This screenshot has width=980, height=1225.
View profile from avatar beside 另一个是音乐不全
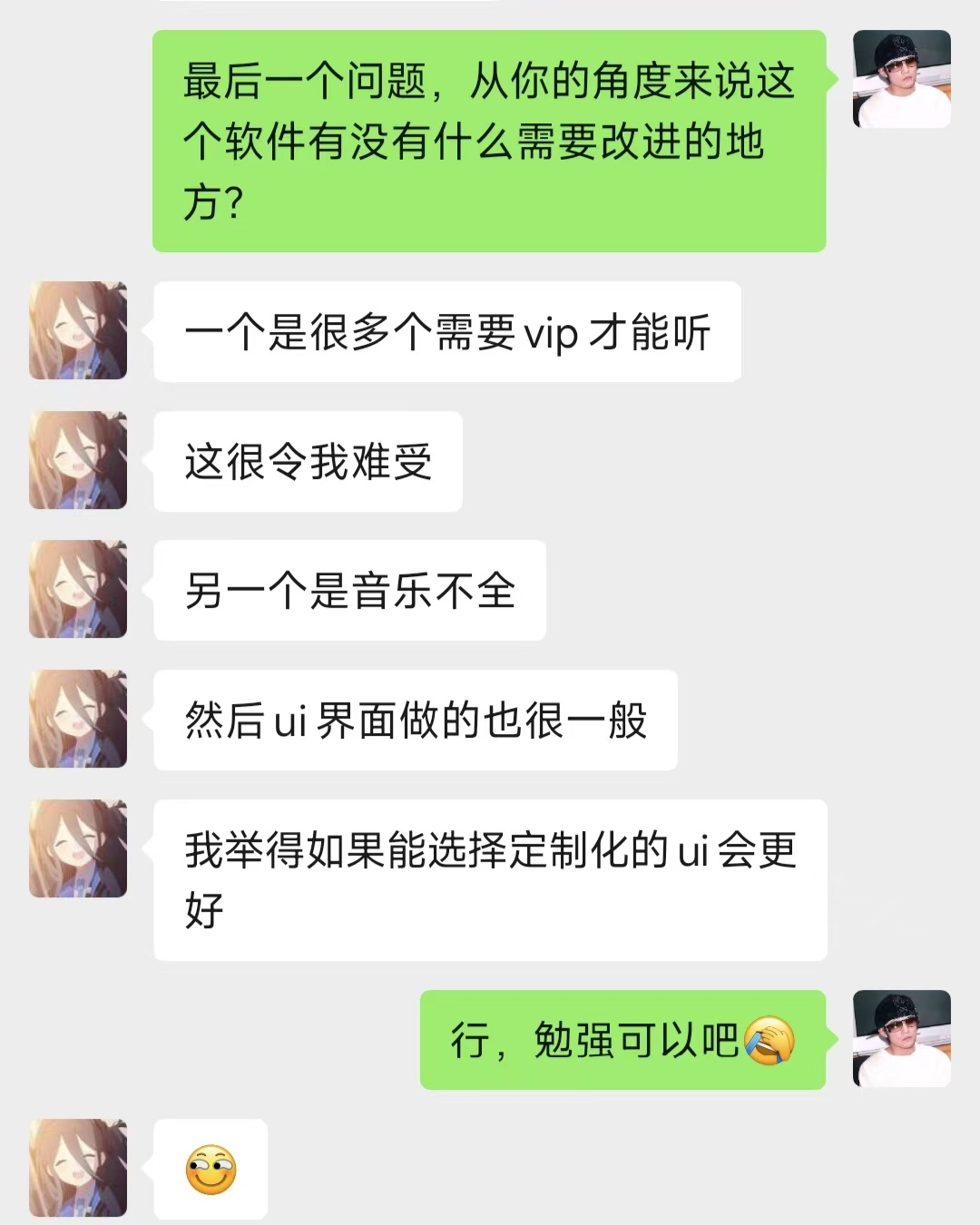(78, 589)
